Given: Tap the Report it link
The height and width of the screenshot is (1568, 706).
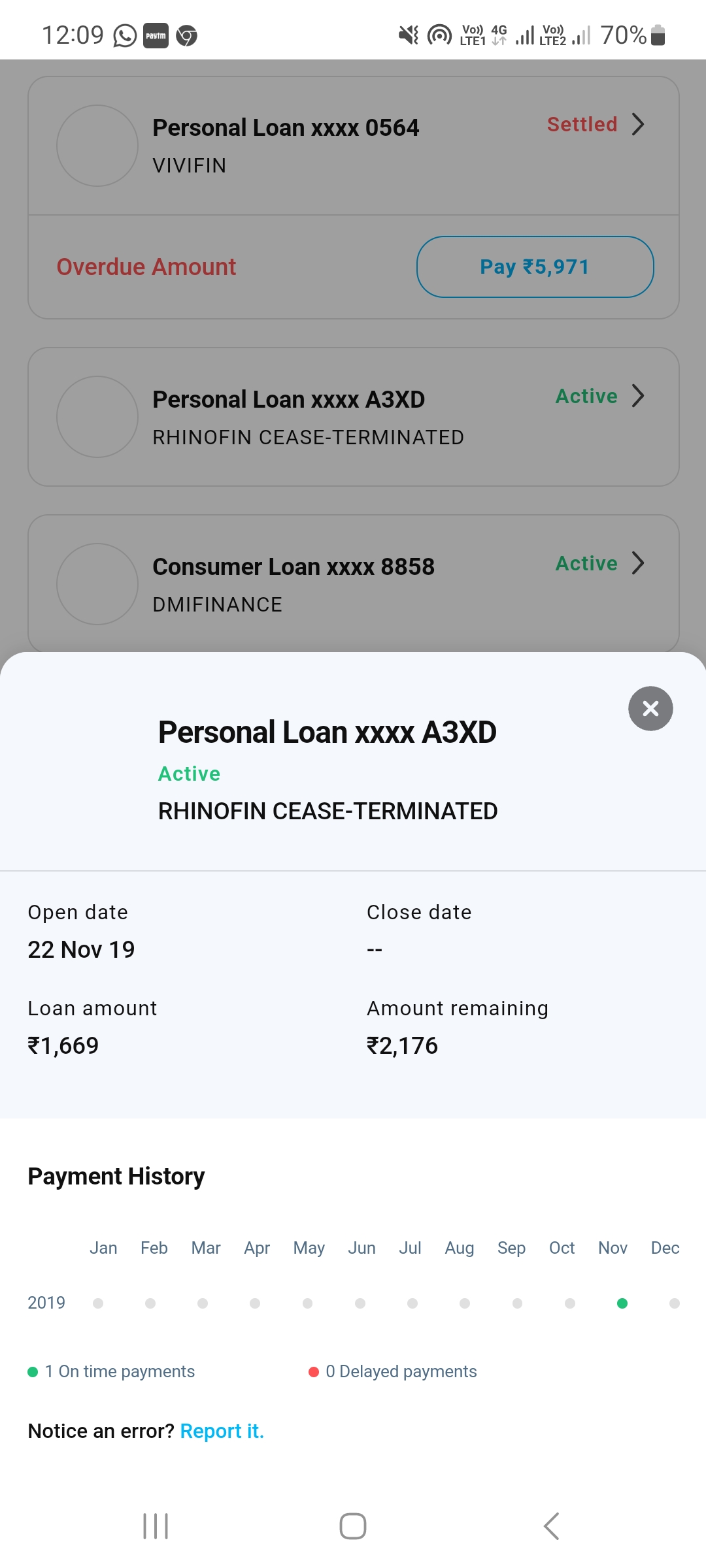Looking at the screenshot, I should [x=222, y=1431].
